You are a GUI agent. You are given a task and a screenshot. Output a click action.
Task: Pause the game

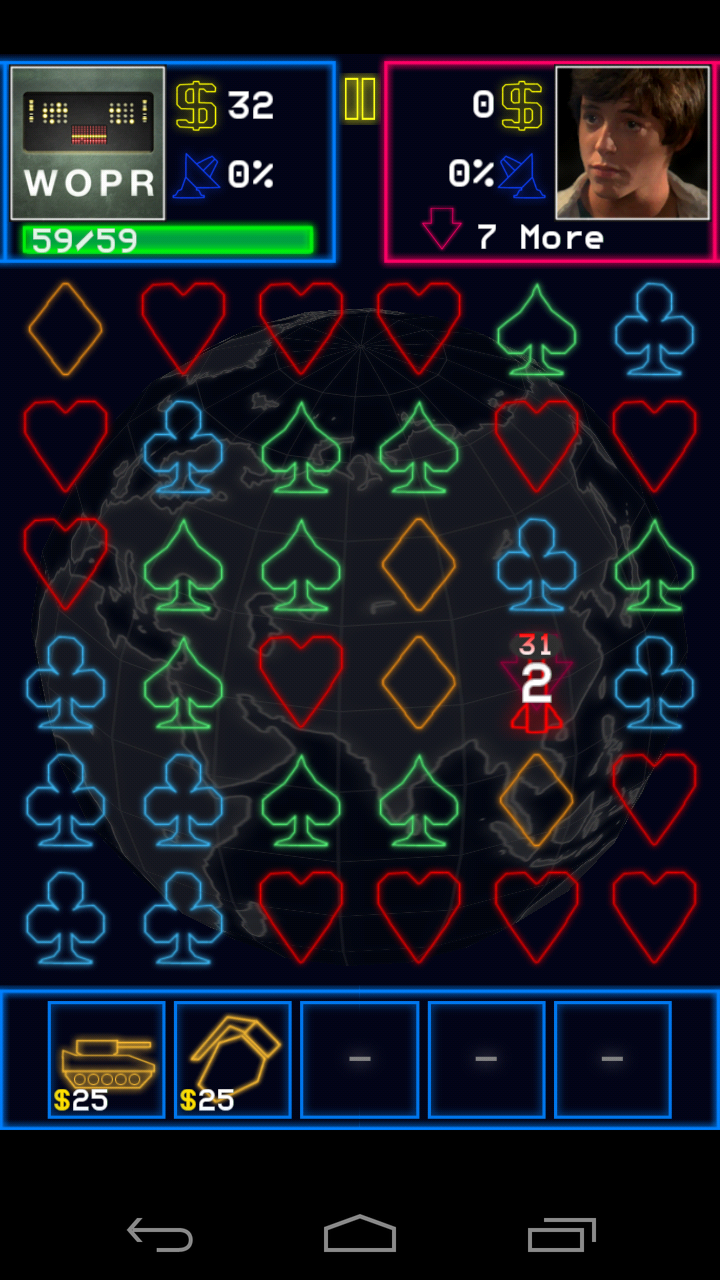click(x=359, y=99)
